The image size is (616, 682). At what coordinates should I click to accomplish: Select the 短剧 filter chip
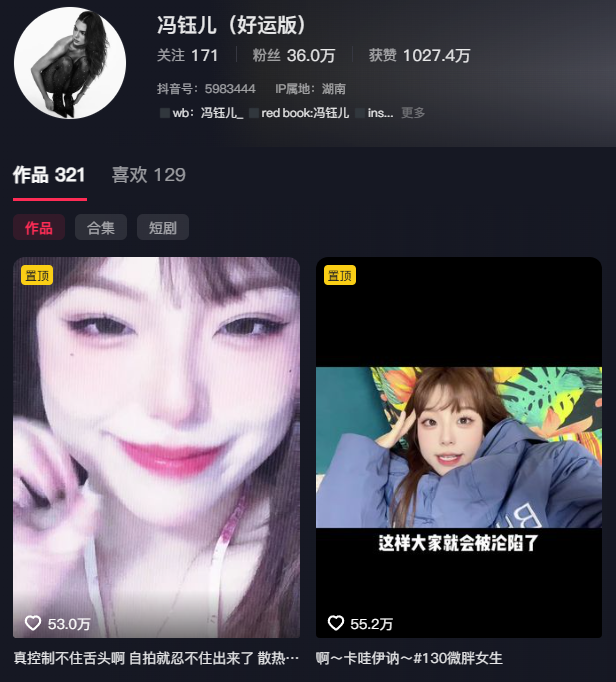(162, 228)
